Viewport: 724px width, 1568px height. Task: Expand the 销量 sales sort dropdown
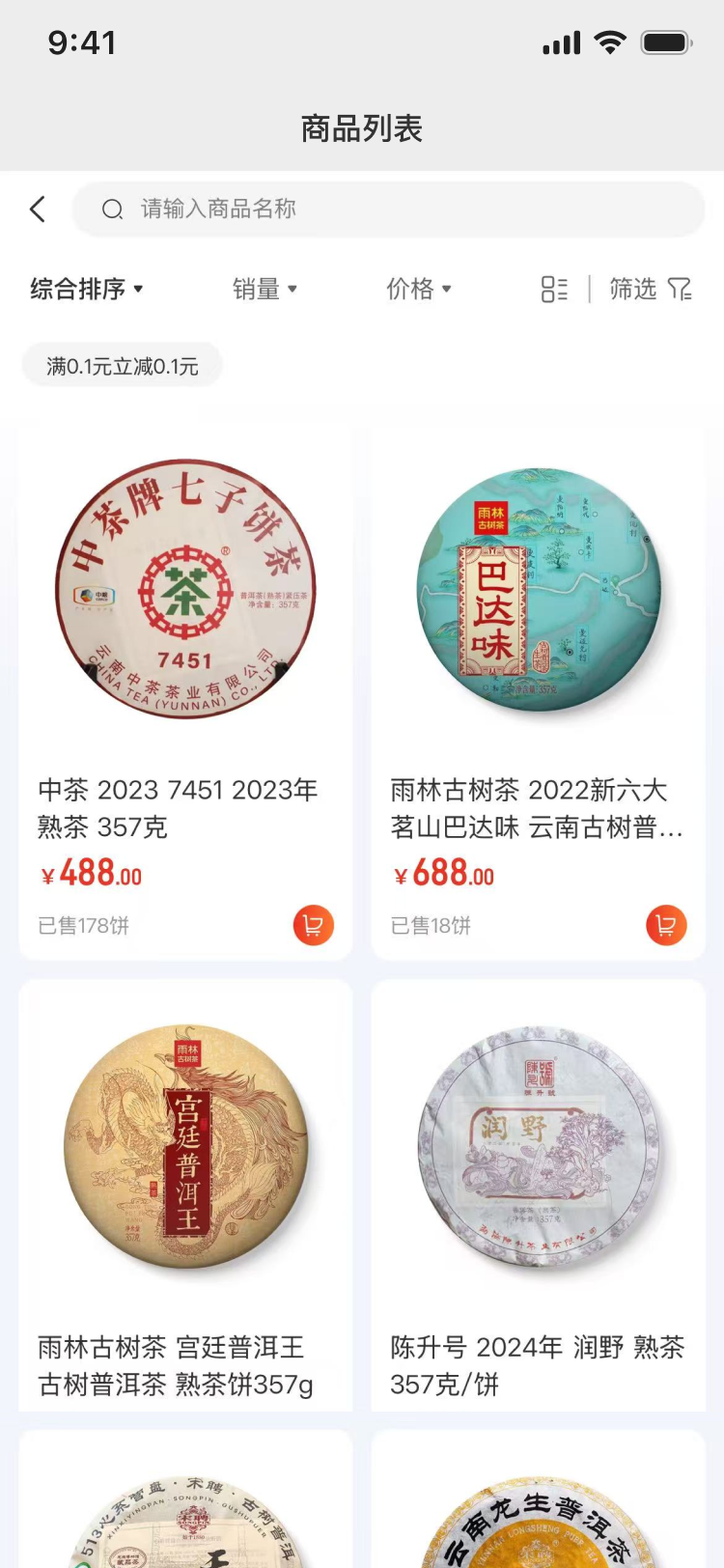click(265, 289)
